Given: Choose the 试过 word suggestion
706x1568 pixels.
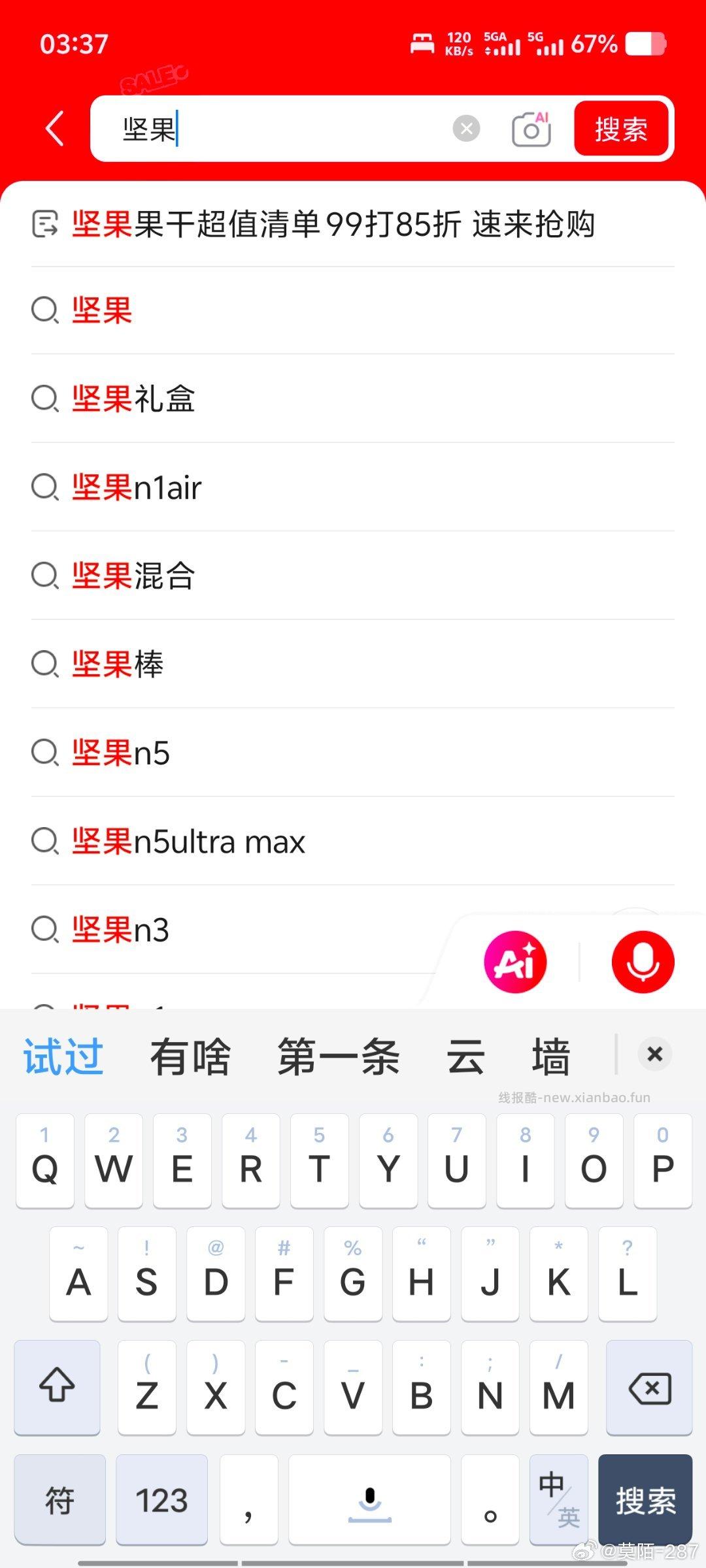Looking at the screenshot, I should 62,1054.
